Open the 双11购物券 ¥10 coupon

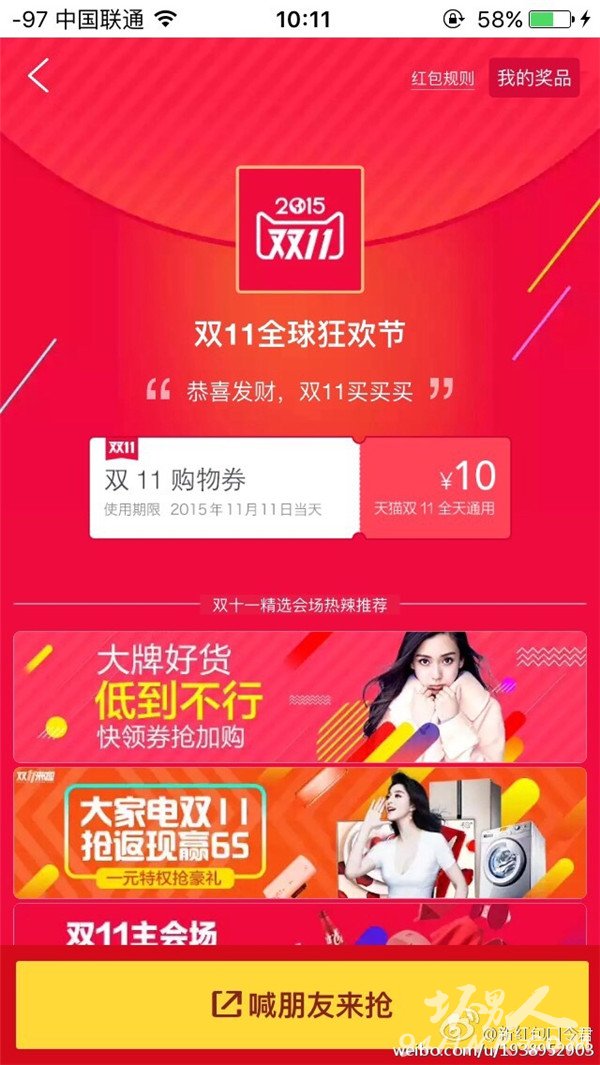click(x=300, y=488)
